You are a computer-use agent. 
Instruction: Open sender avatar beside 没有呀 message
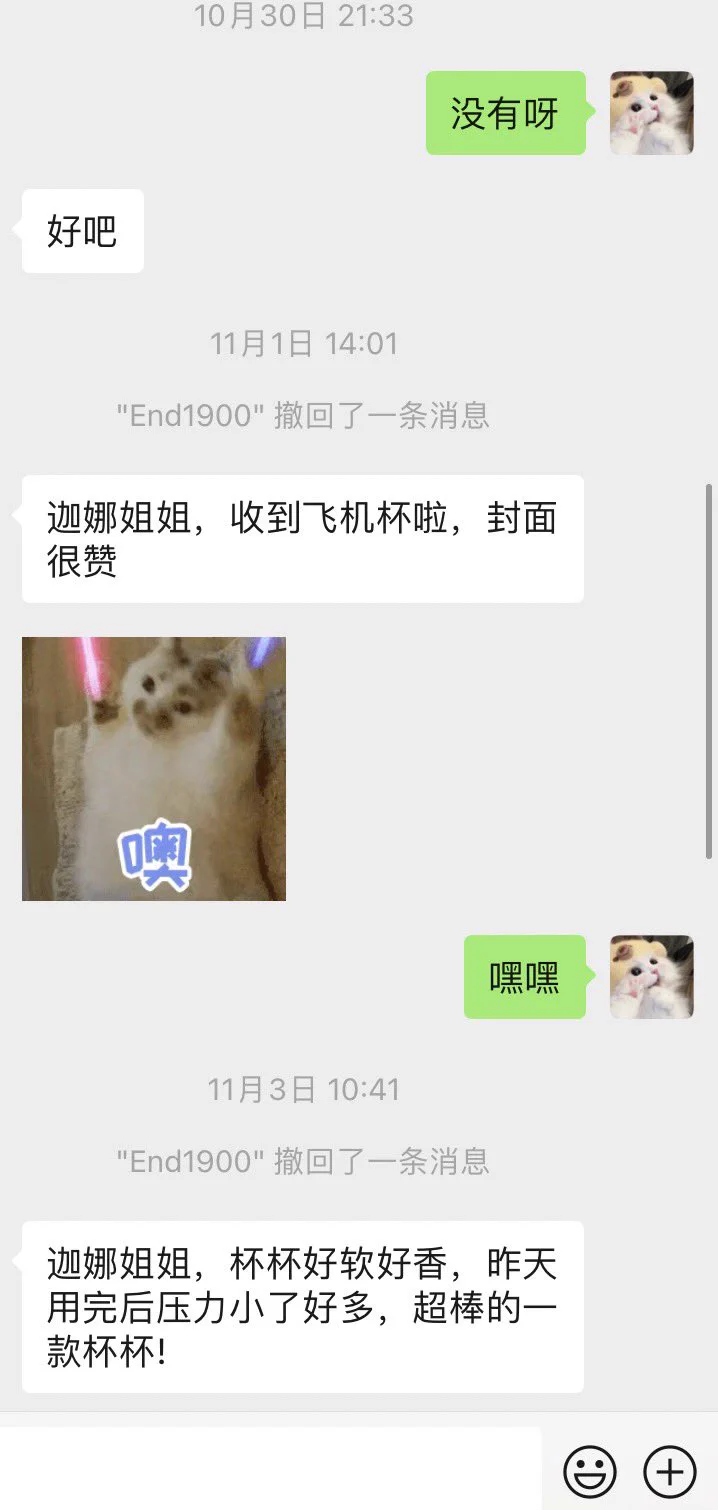coord(652,113)
